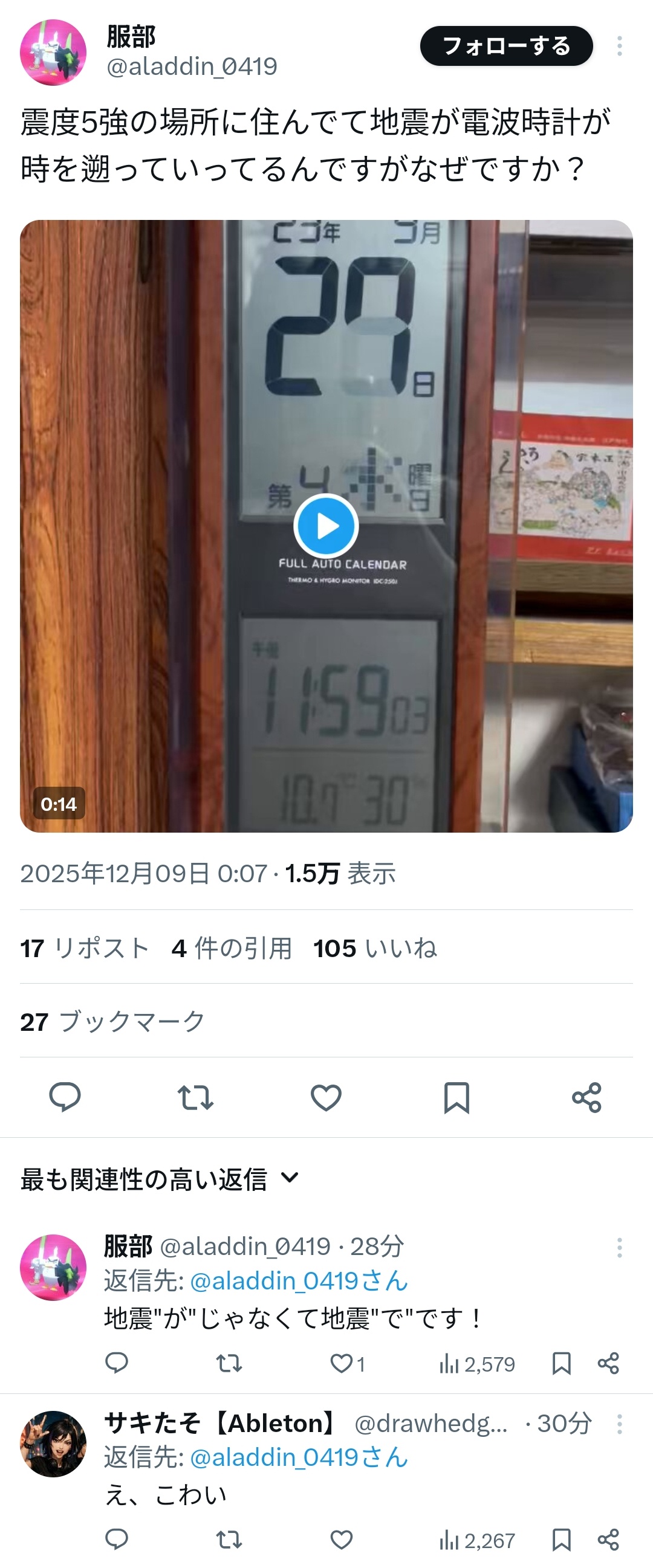The image size is (653, 1568).
Task: Tap the フォローする button
Action: (505, 46)
